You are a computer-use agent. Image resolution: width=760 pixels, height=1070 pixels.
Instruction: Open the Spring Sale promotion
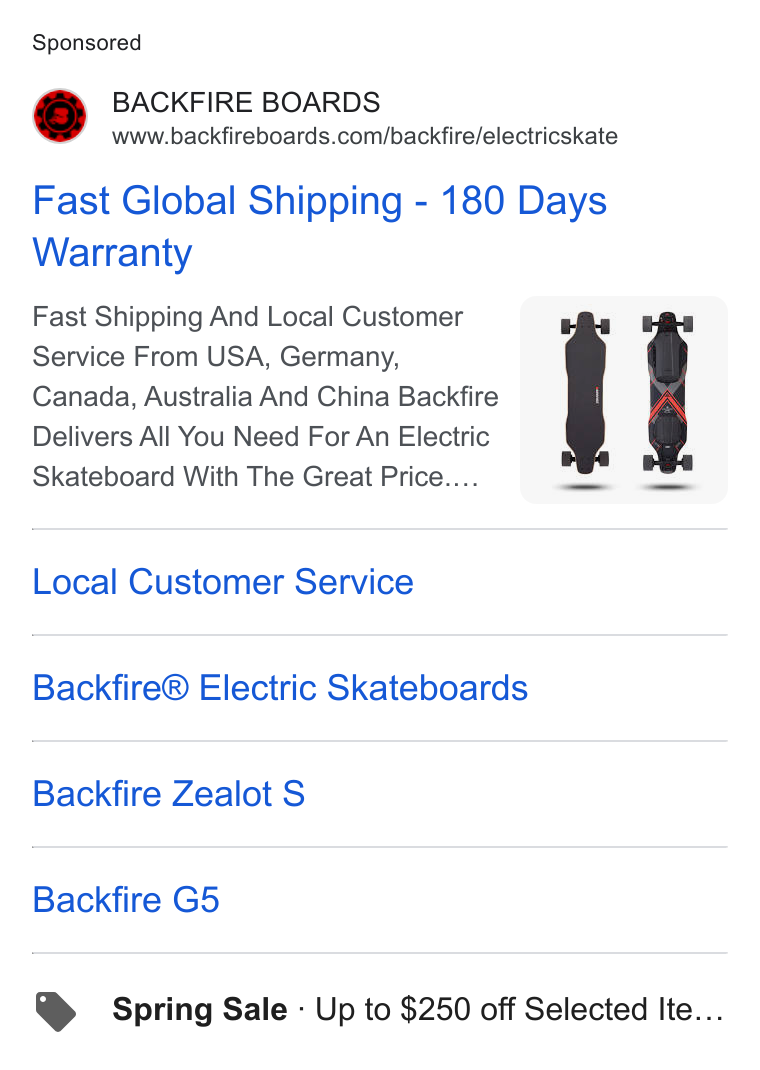coord(380,1010)
